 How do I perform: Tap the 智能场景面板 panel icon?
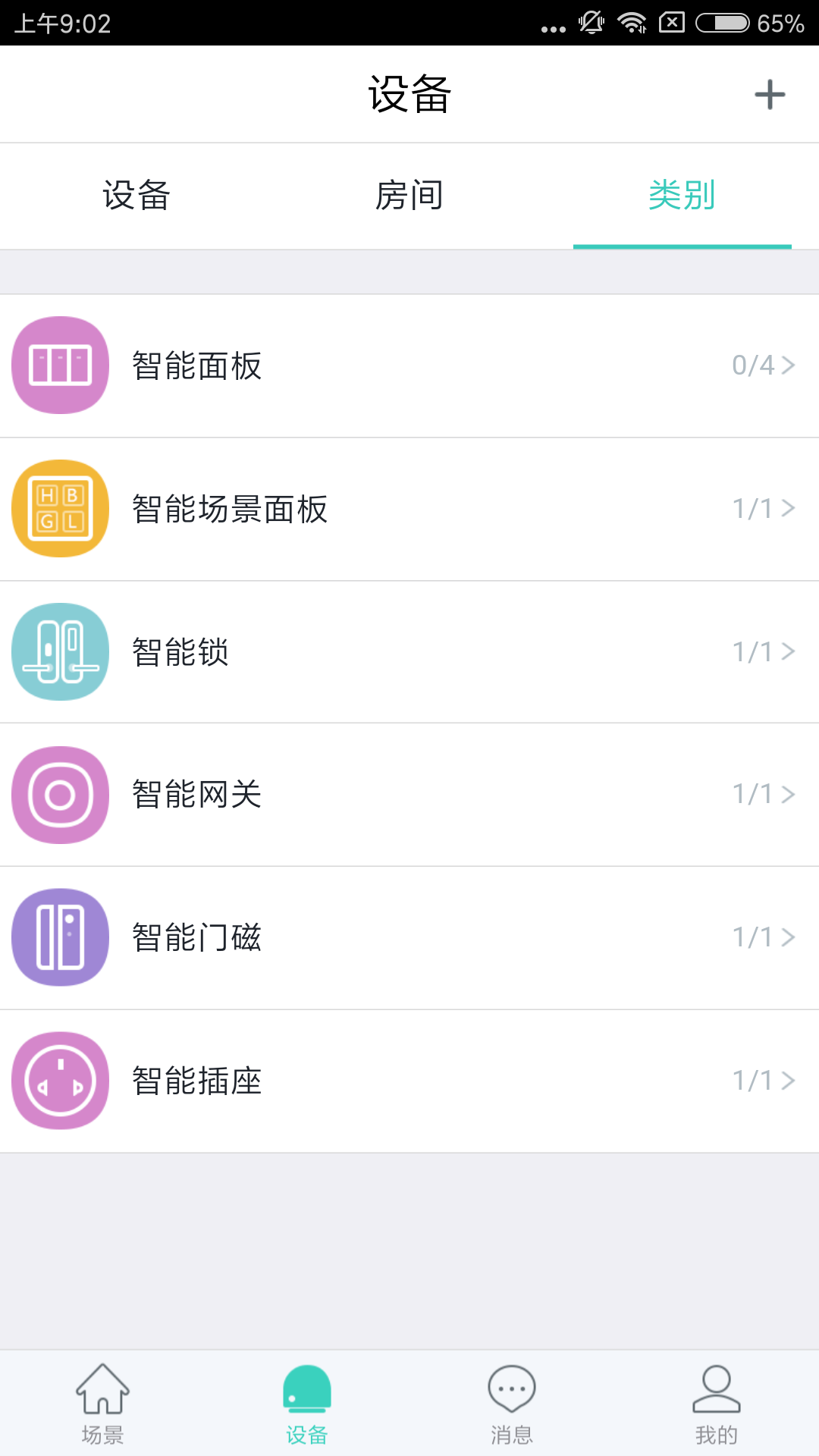[61, 508]
